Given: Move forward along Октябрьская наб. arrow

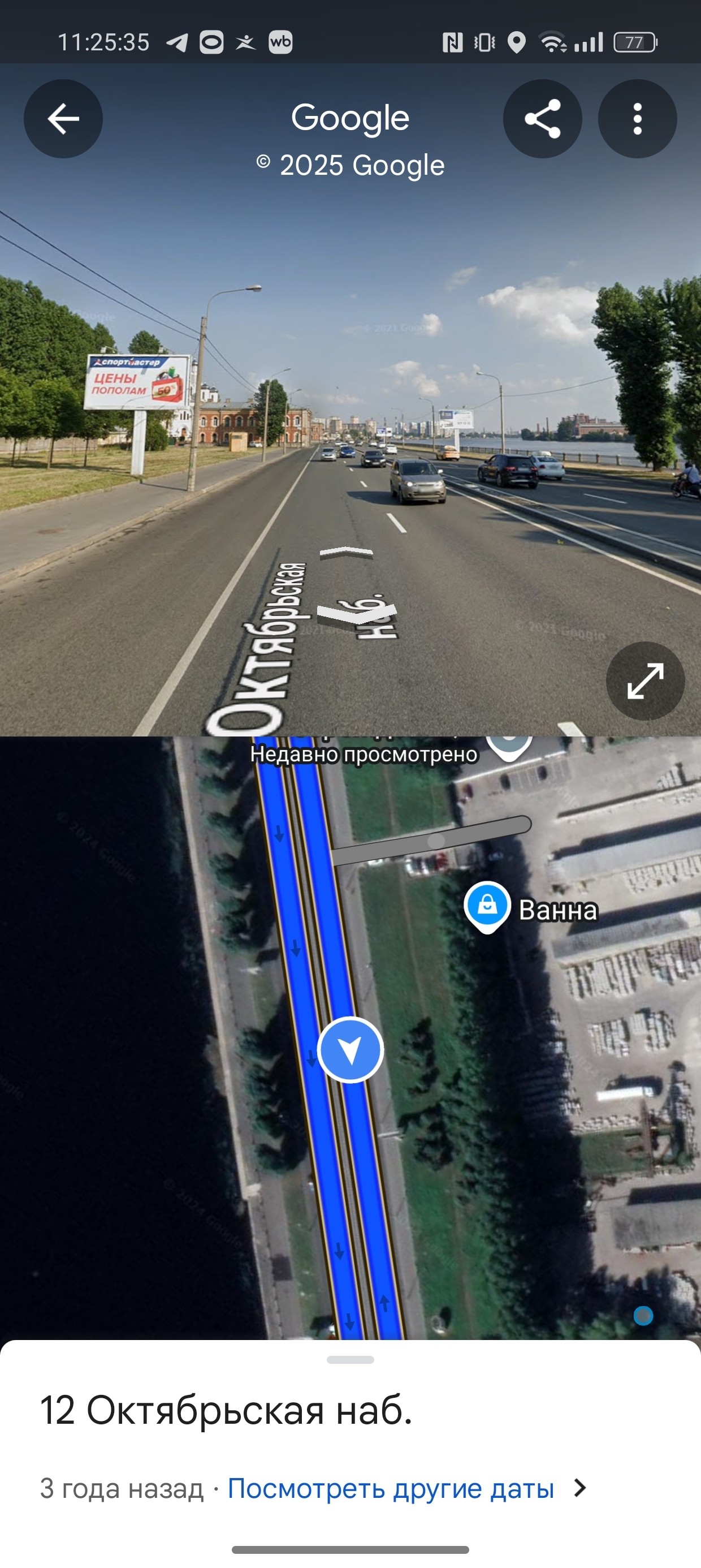Looking at the screenshot, I should tap(346, 553).
